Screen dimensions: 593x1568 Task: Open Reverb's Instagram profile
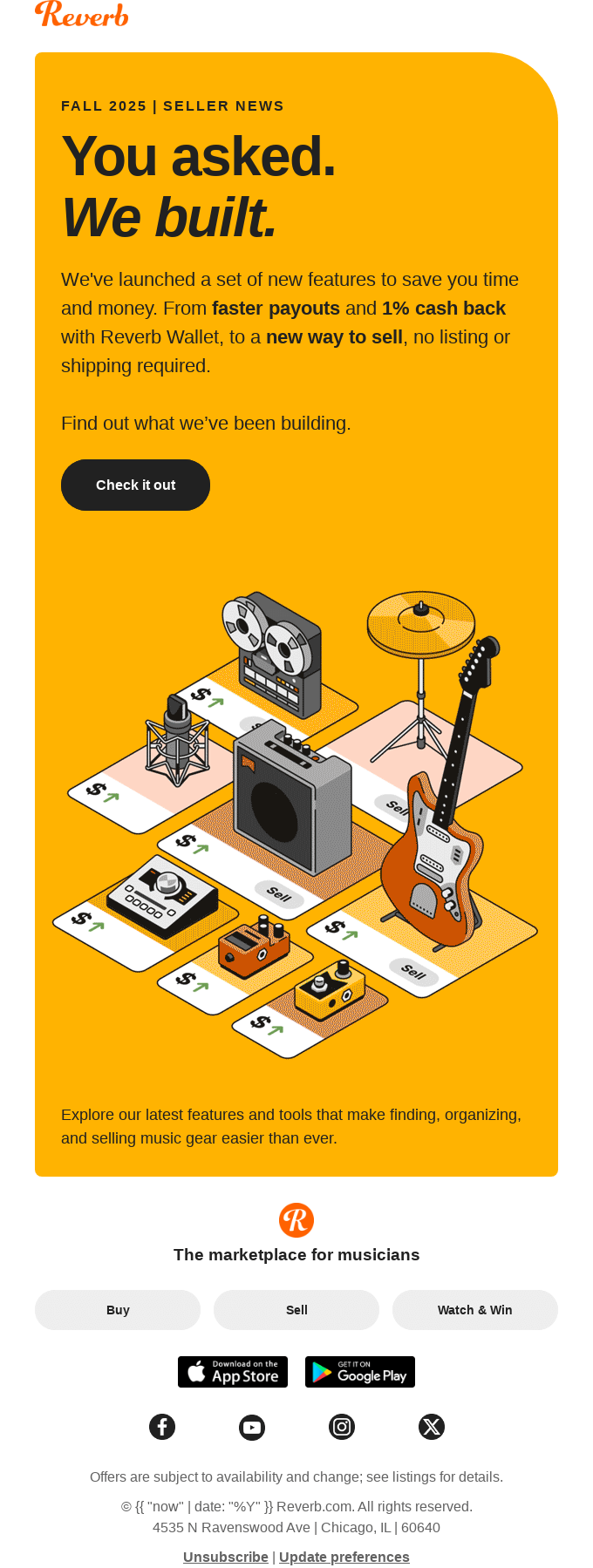(342, 1427)
